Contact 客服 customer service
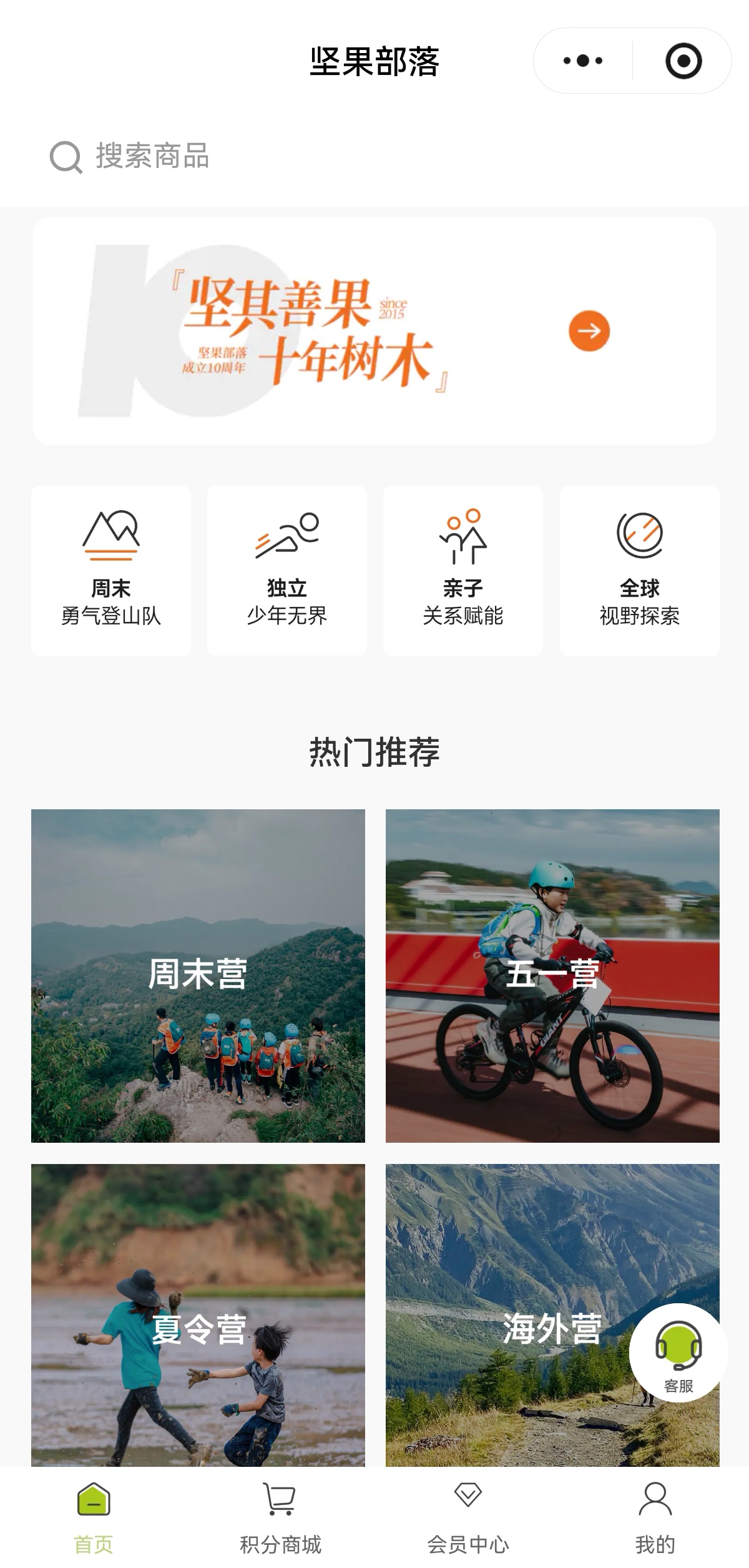This screenshot has width=749, height=1568. [678, 1352]
